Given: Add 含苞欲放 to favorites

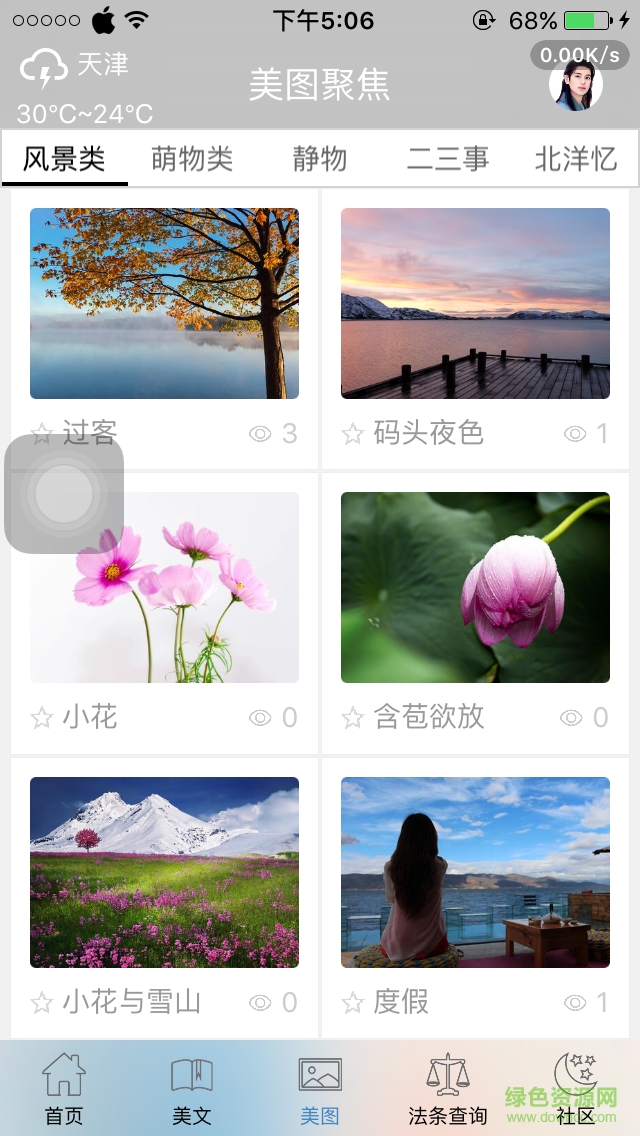Looking at the screenshot, I should (353, 718).
